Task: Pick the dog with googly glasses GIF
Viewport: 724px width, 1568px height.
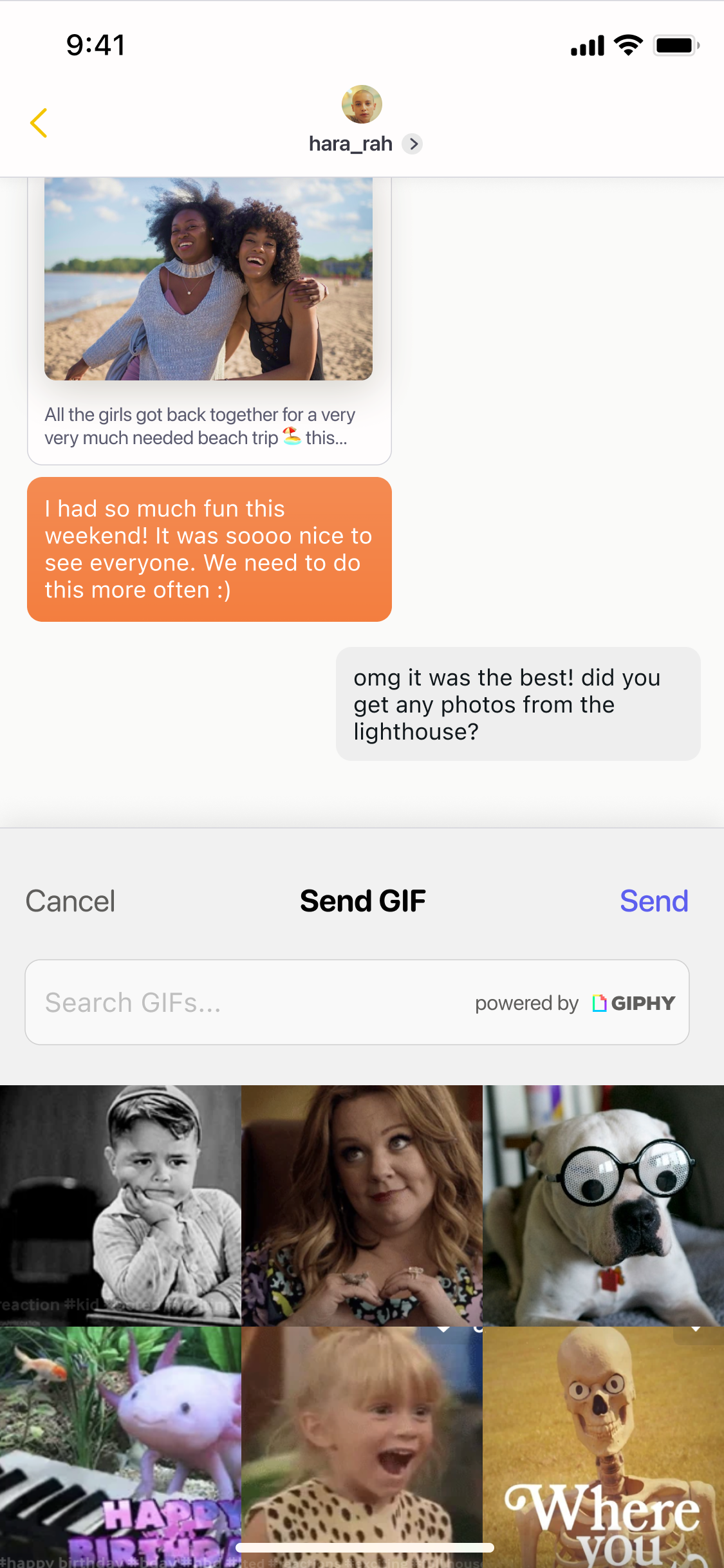Action: point(604,1205)
